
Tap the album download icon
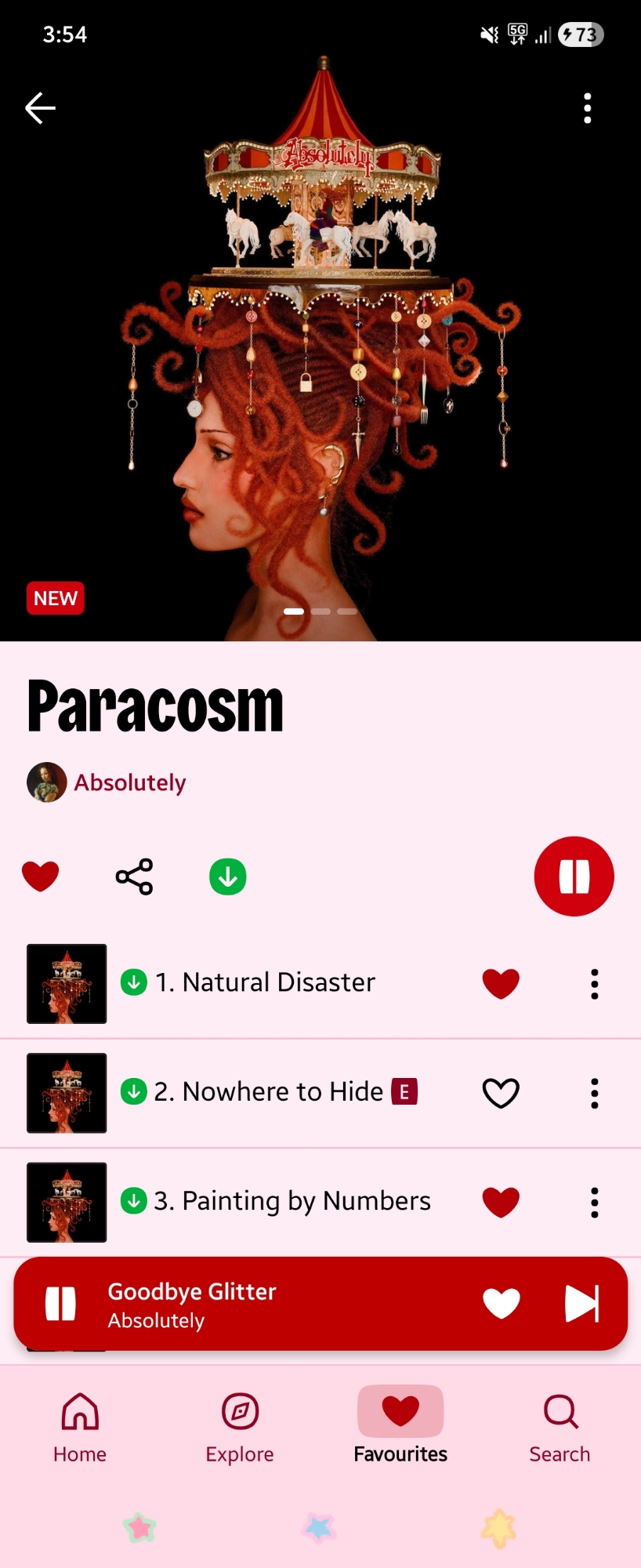228,877
